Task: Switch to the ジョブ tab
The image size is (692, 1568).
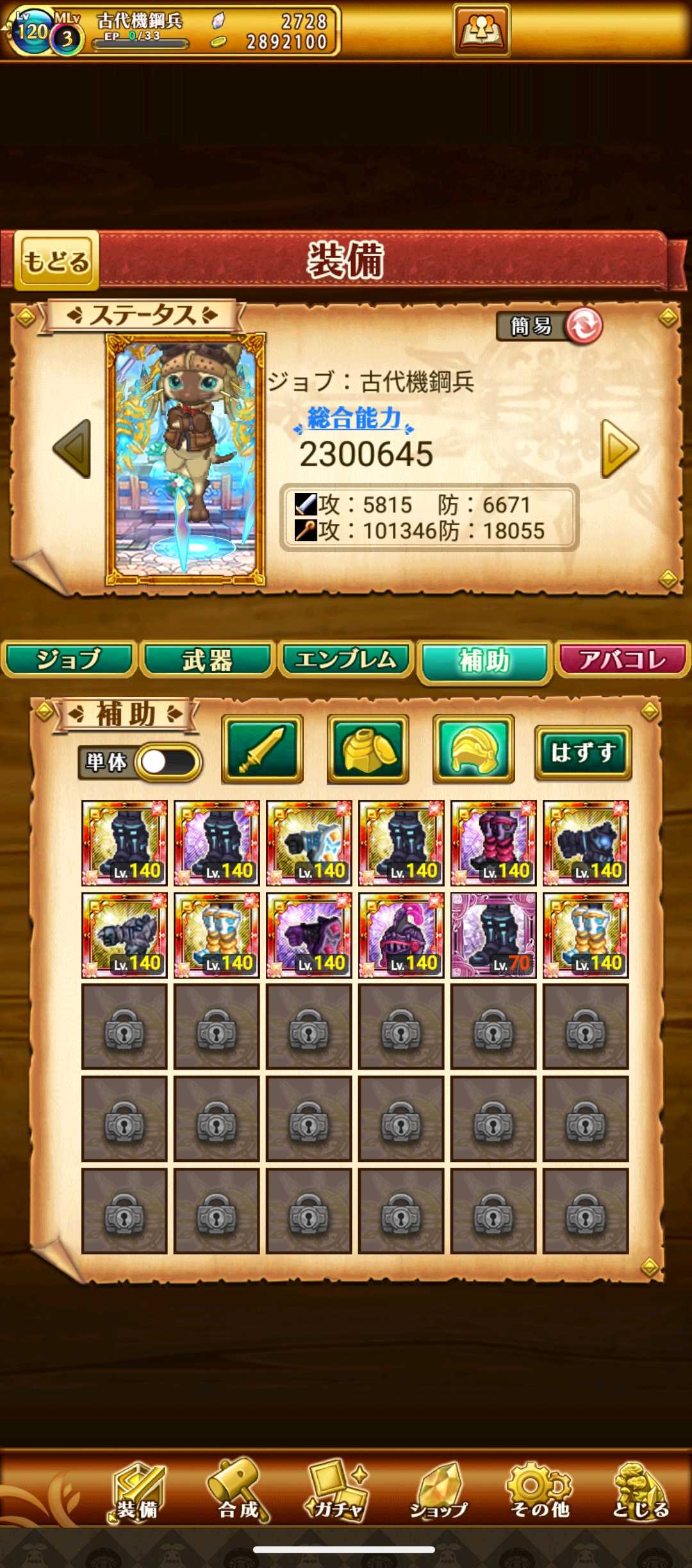Action: 69,659
